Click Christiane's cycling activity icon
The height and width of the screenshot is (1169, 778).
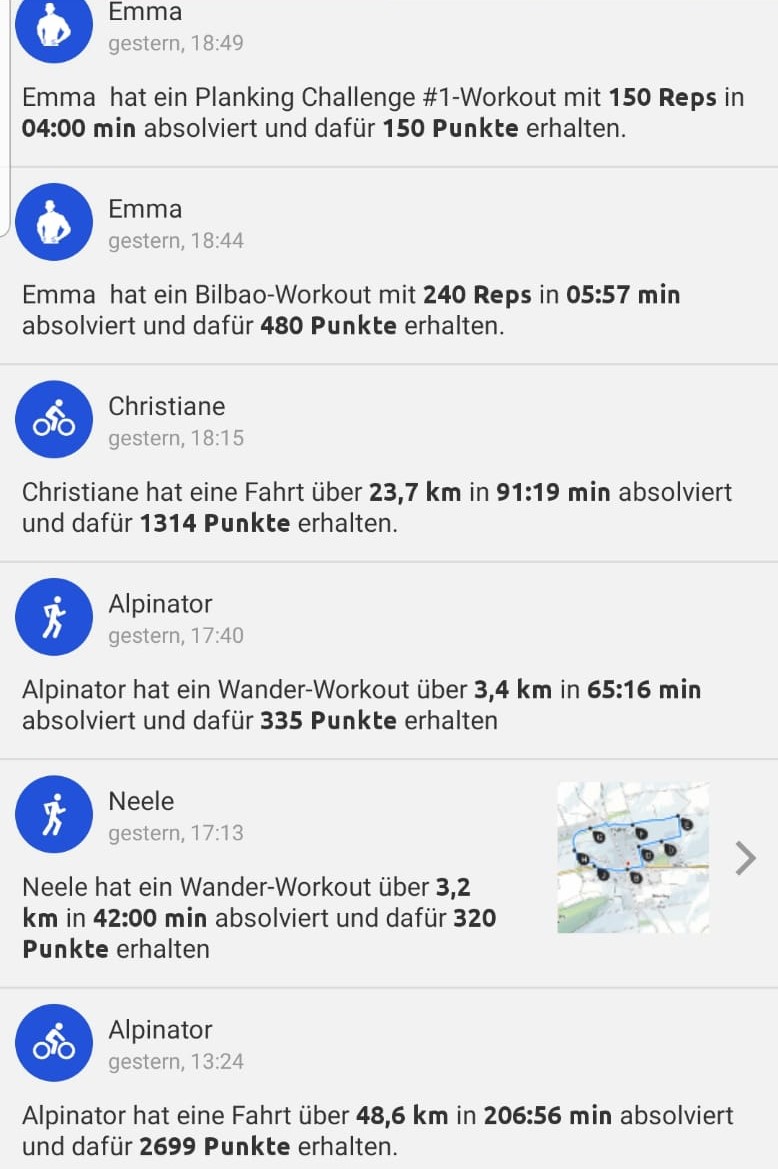pos(54,419)
